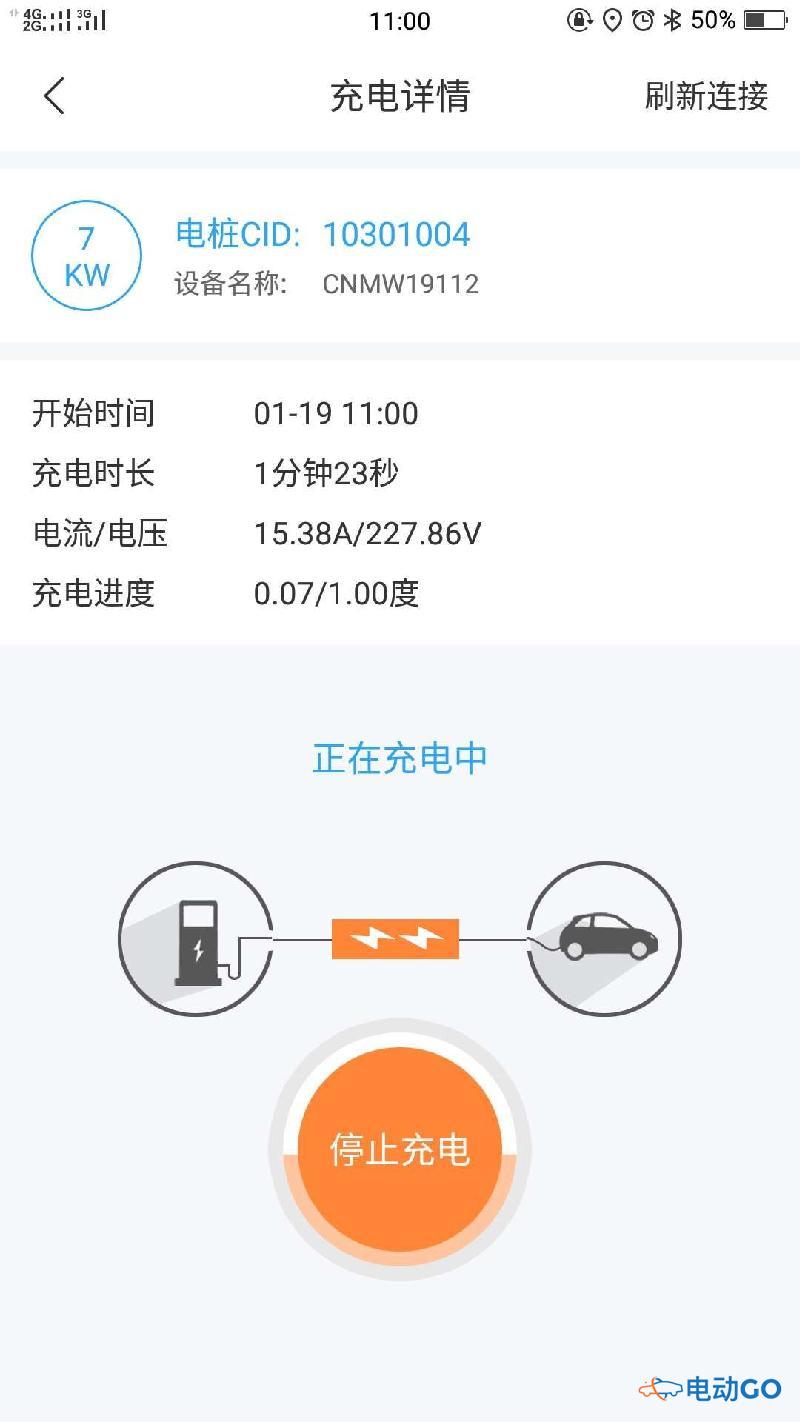The height and width of the screenshot is (1422, 800).
Task: Stop charging with the 停止充电 button
Action: (x=400, y=1150)
